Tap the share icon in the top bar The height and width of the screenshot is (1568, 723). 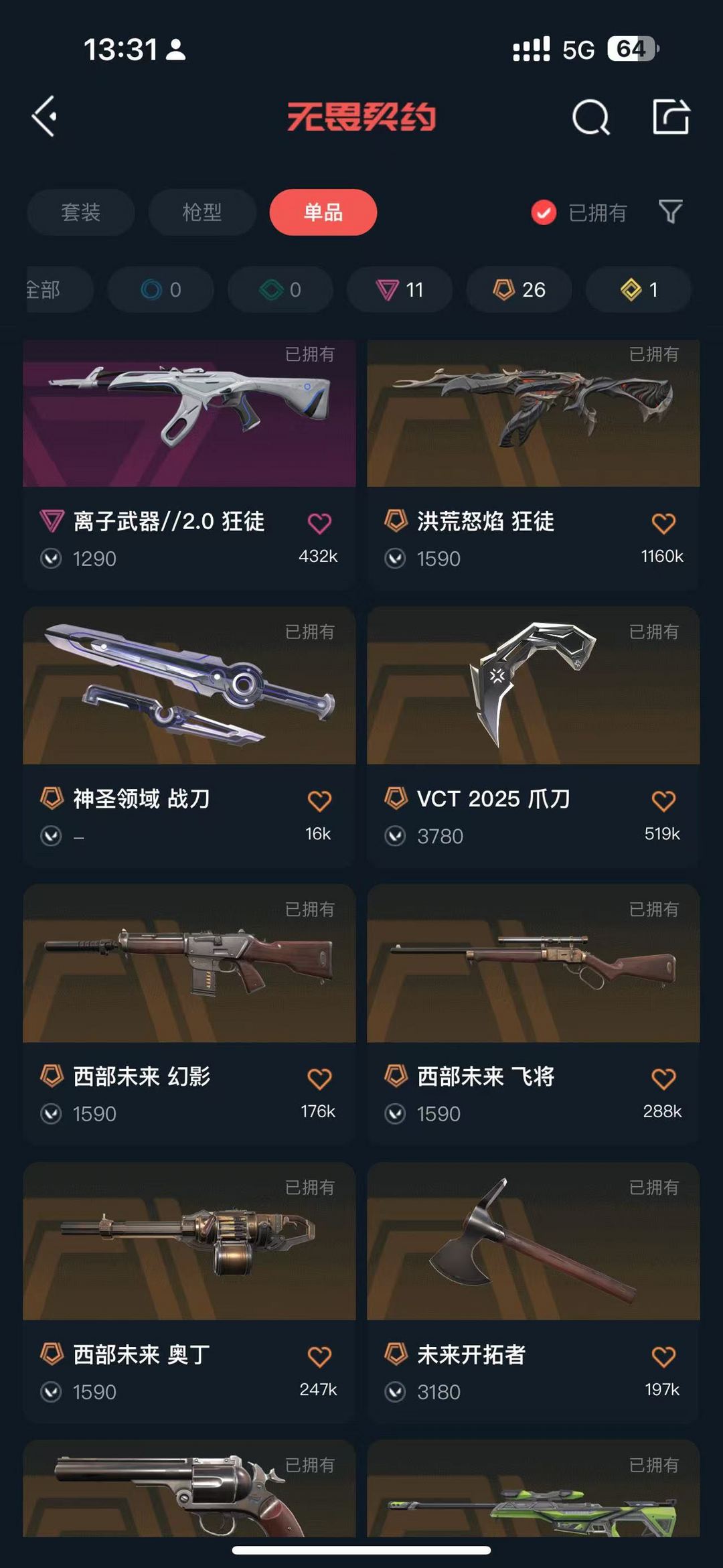point(671,117)
